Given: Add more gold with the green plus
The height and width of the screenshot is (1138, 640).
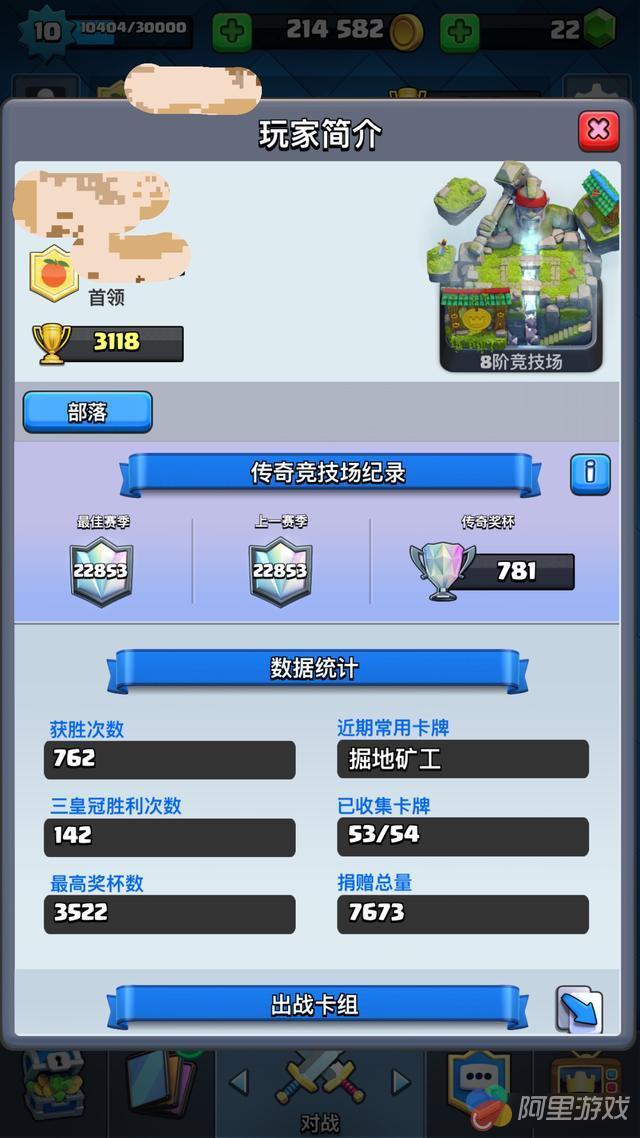Looking at the screenshot, I should pos(232,31).
